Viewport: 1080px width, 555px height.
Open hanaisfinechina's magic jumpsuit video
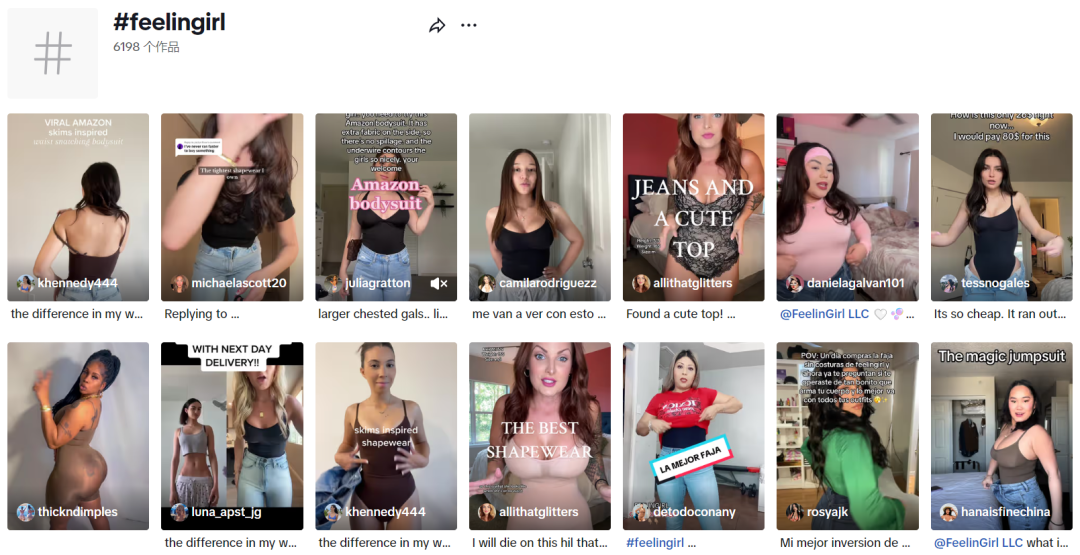pos(1001,436)
